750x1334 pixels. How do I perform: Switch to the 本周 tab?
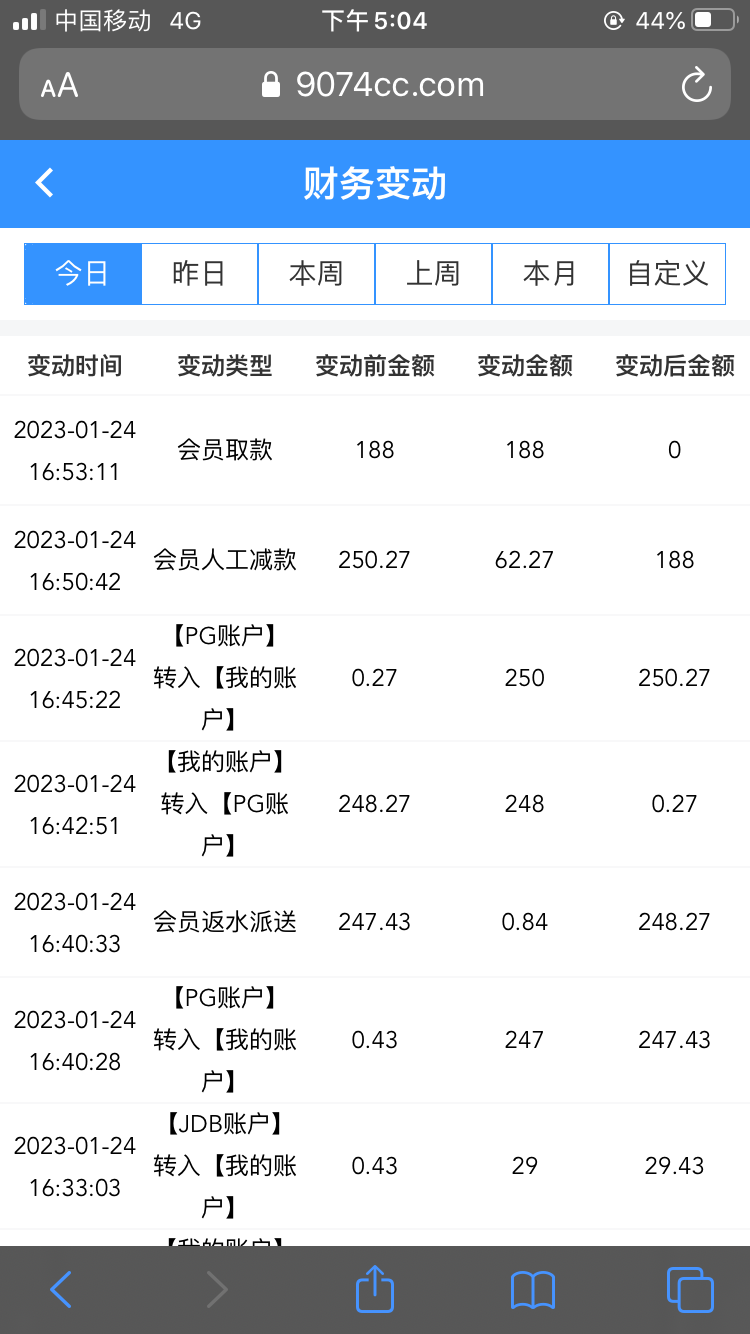click(316, 273)
